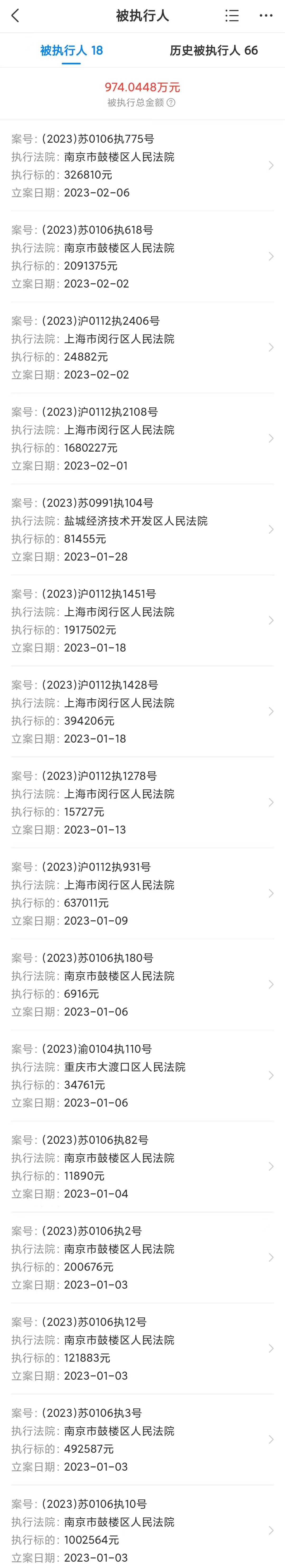View details of (2023)苏0106执10号

[142, 1530]
